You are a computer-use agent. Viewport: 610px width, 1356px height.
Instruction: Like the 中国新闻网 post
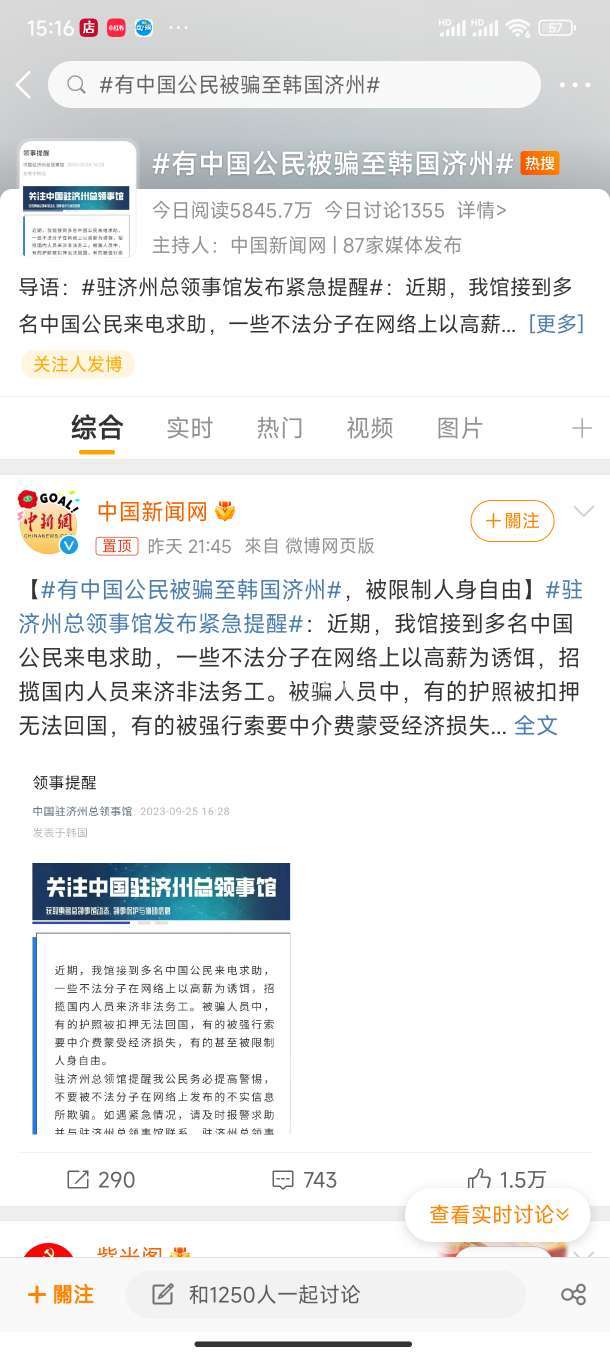click(507, 1180)
